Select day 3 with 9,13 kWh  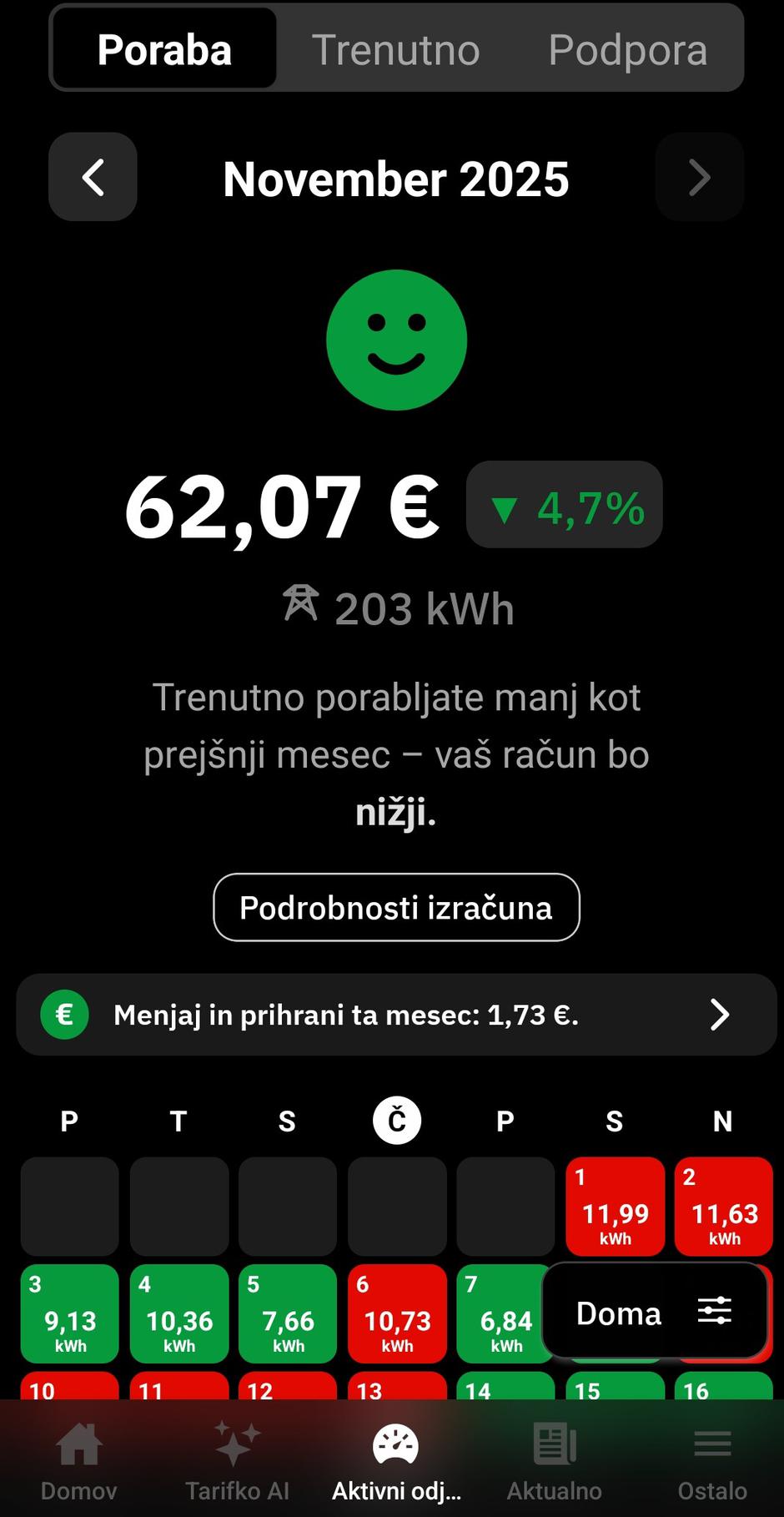(x=70, y=1313)
